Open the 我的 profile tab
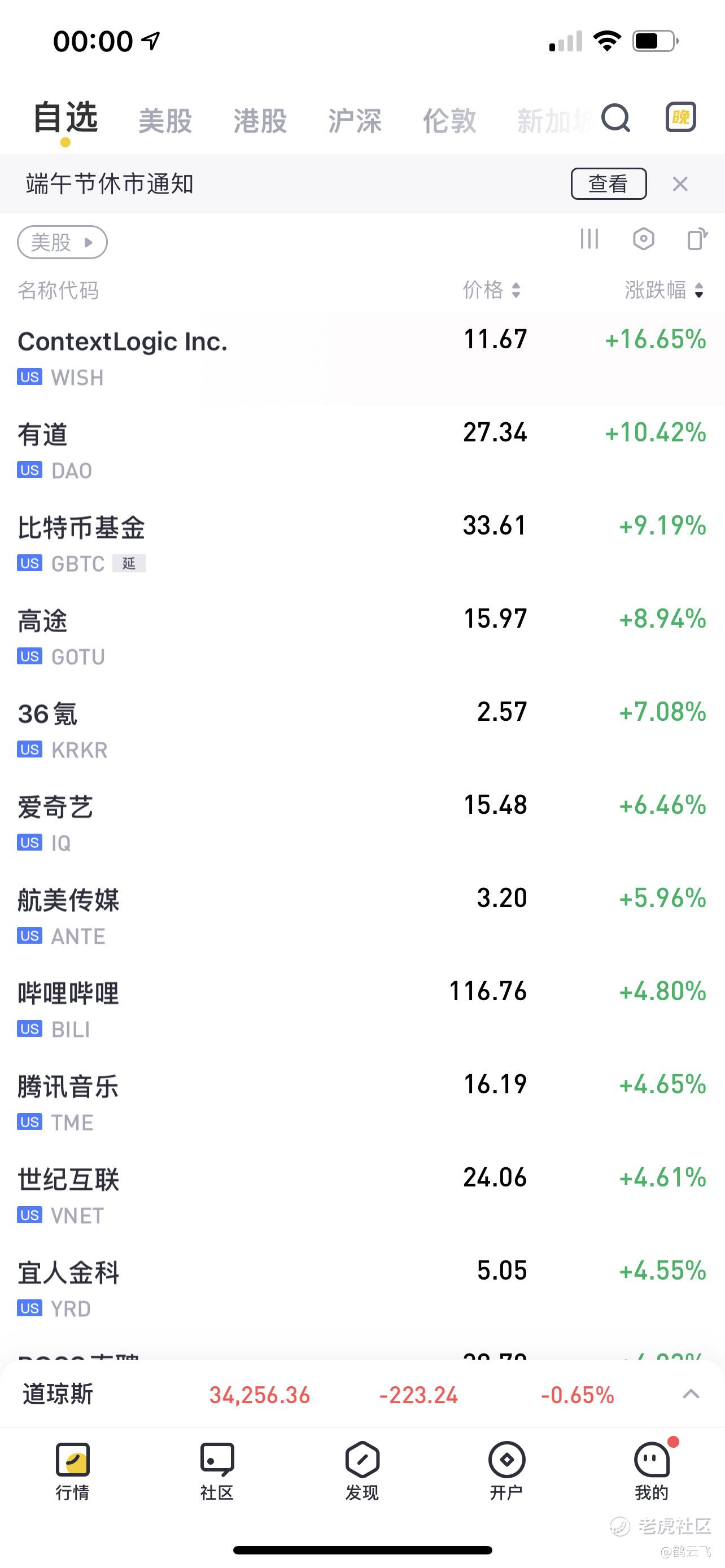Image resolution: width=725 pixels, height=1568 pixels. [x=652, y=1470]
